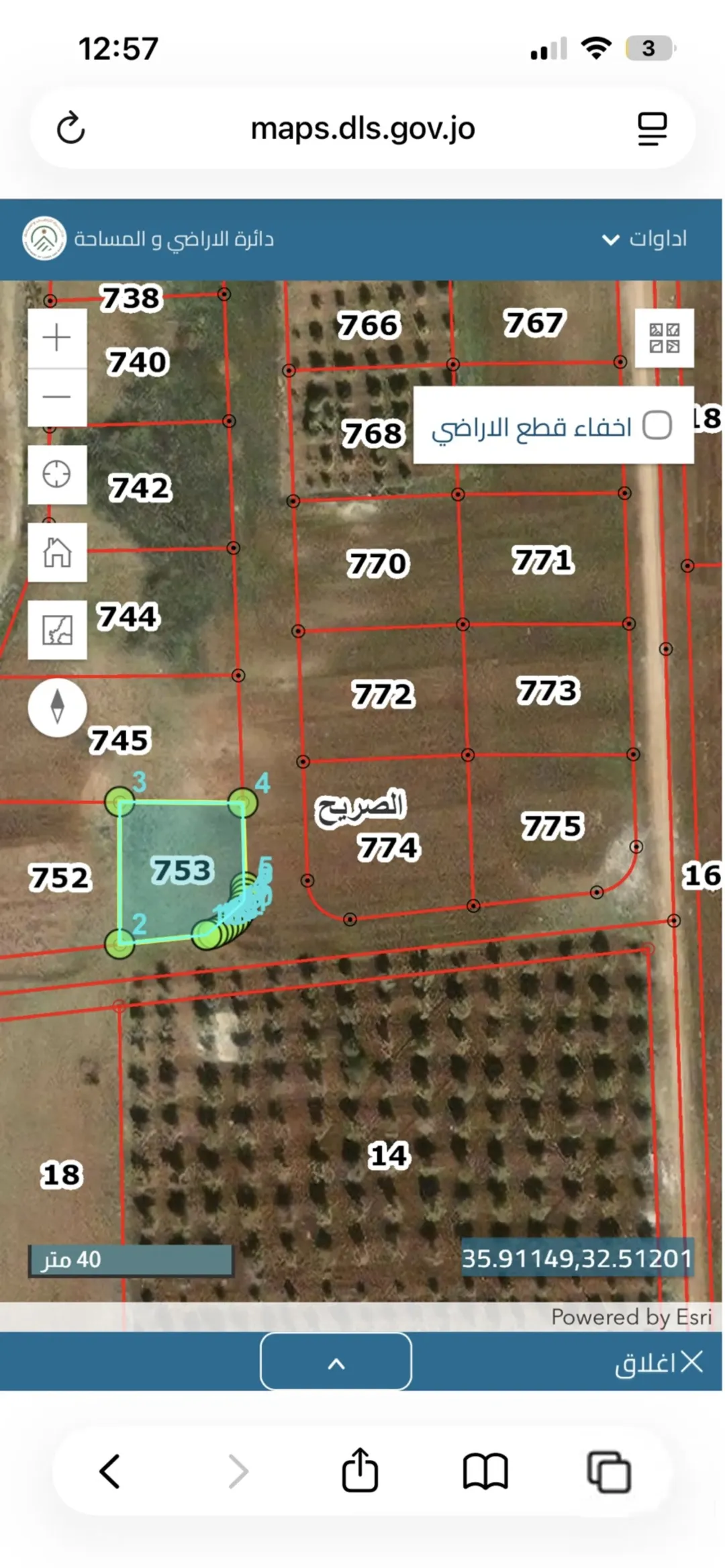Open the map measurement tool icon
Screen dimensions: 725x1568
click(57, 630)
